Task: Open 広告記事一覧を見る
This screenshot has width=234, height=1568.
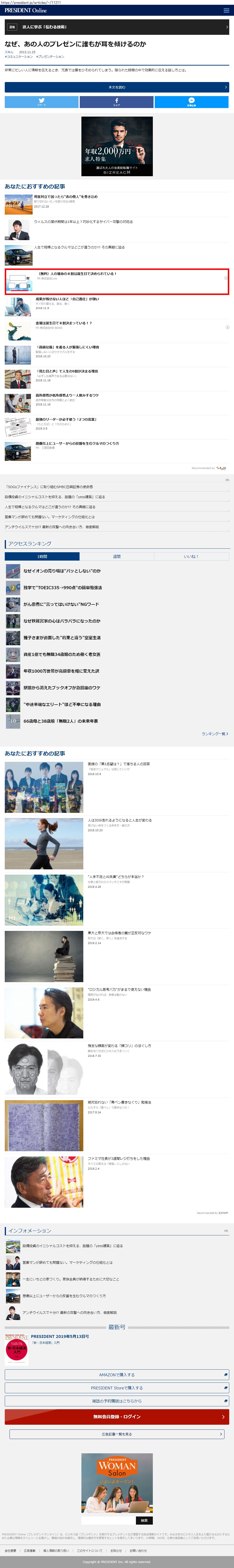Action: pyautogui.click(x=117, y=1434)
